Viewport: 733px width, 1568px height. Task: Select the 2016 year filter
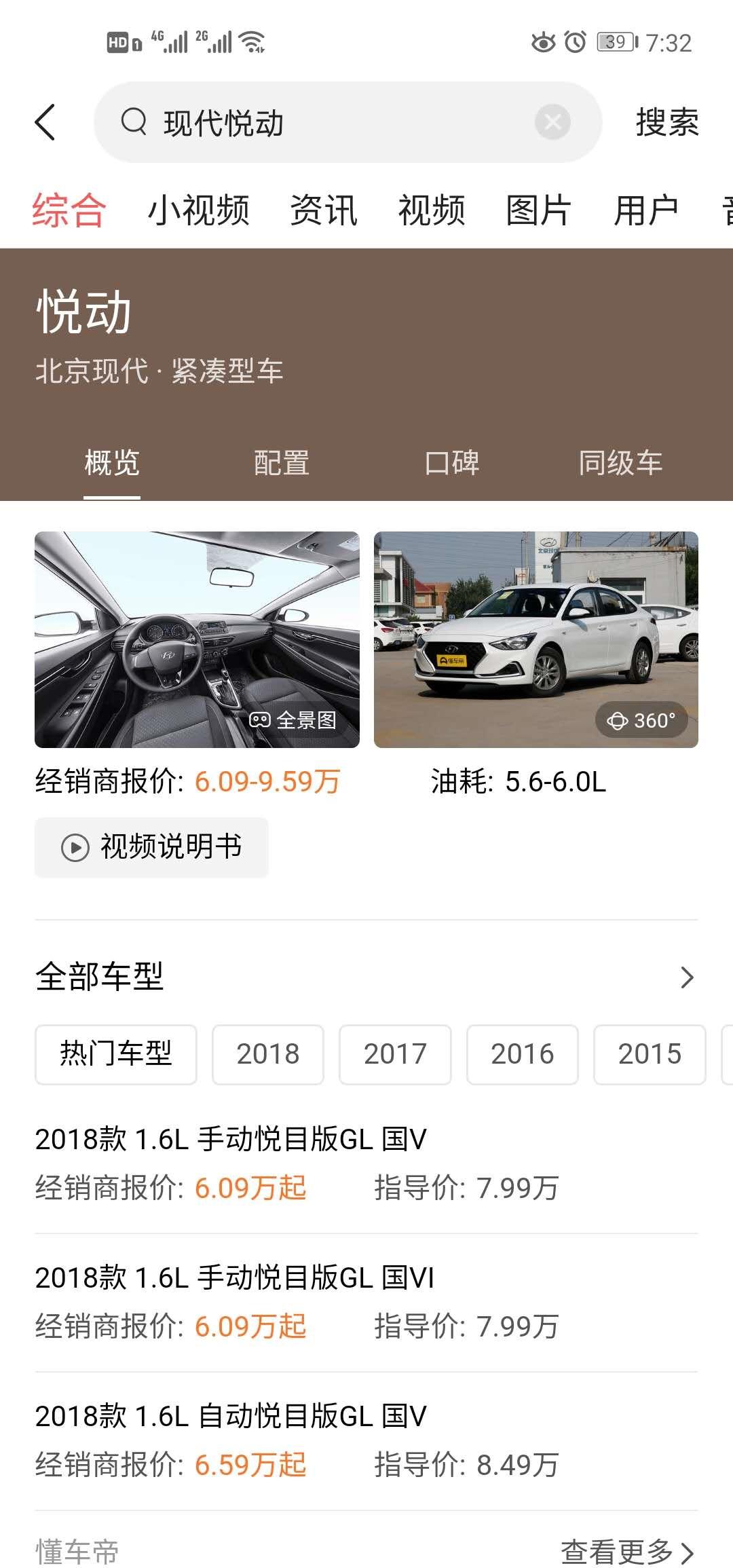[x=522, y=1054]
